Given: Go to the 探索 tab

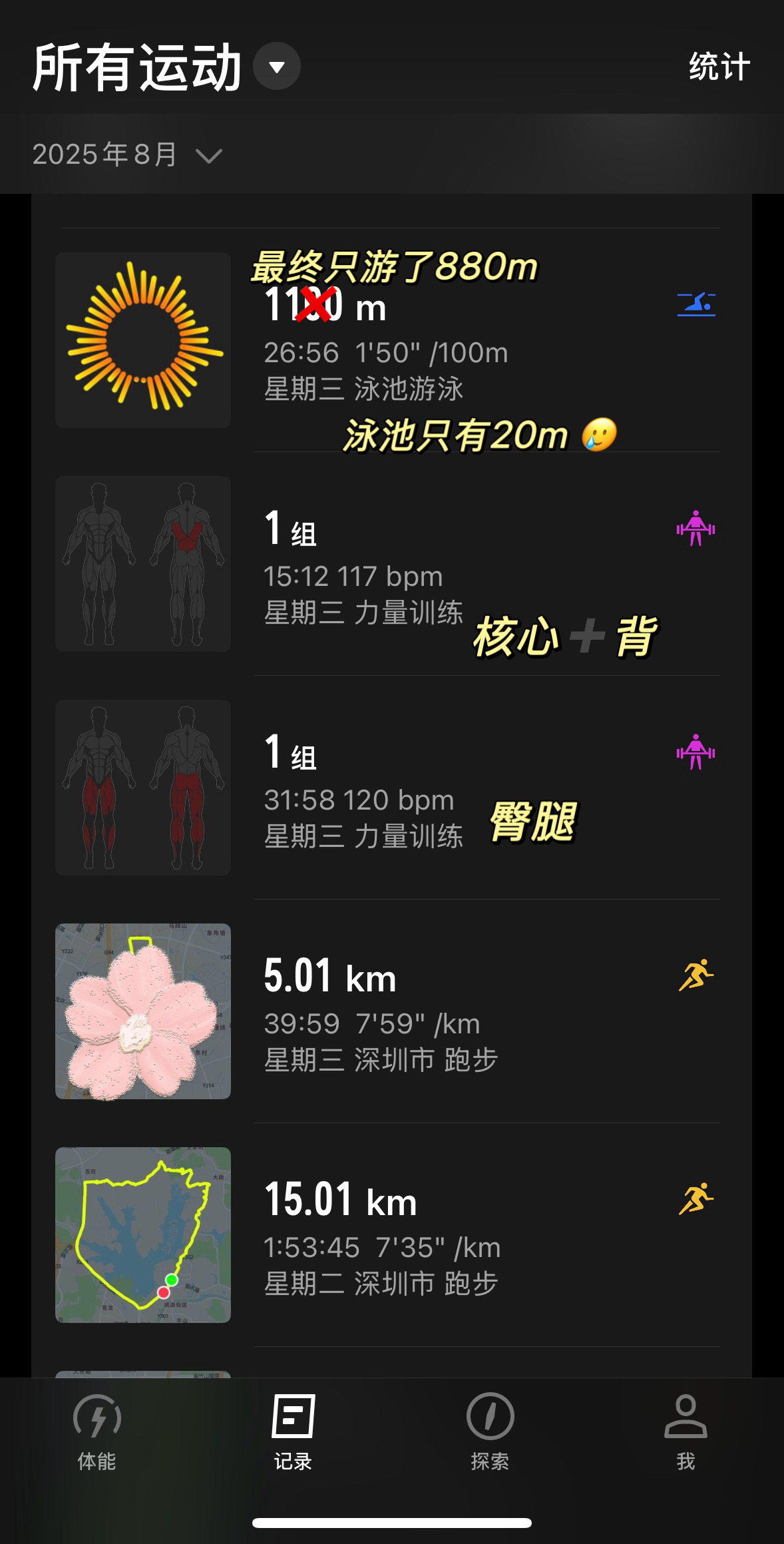Looking at the screenshot, I should click(x=490, y=1431).
